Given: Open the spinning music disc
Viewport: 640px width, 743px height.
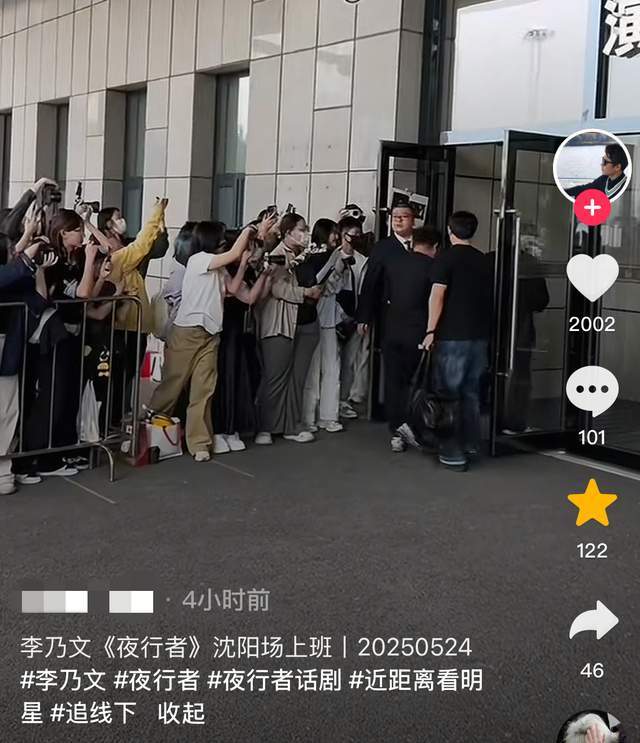Looking at the screenshot, I should 590,728.
